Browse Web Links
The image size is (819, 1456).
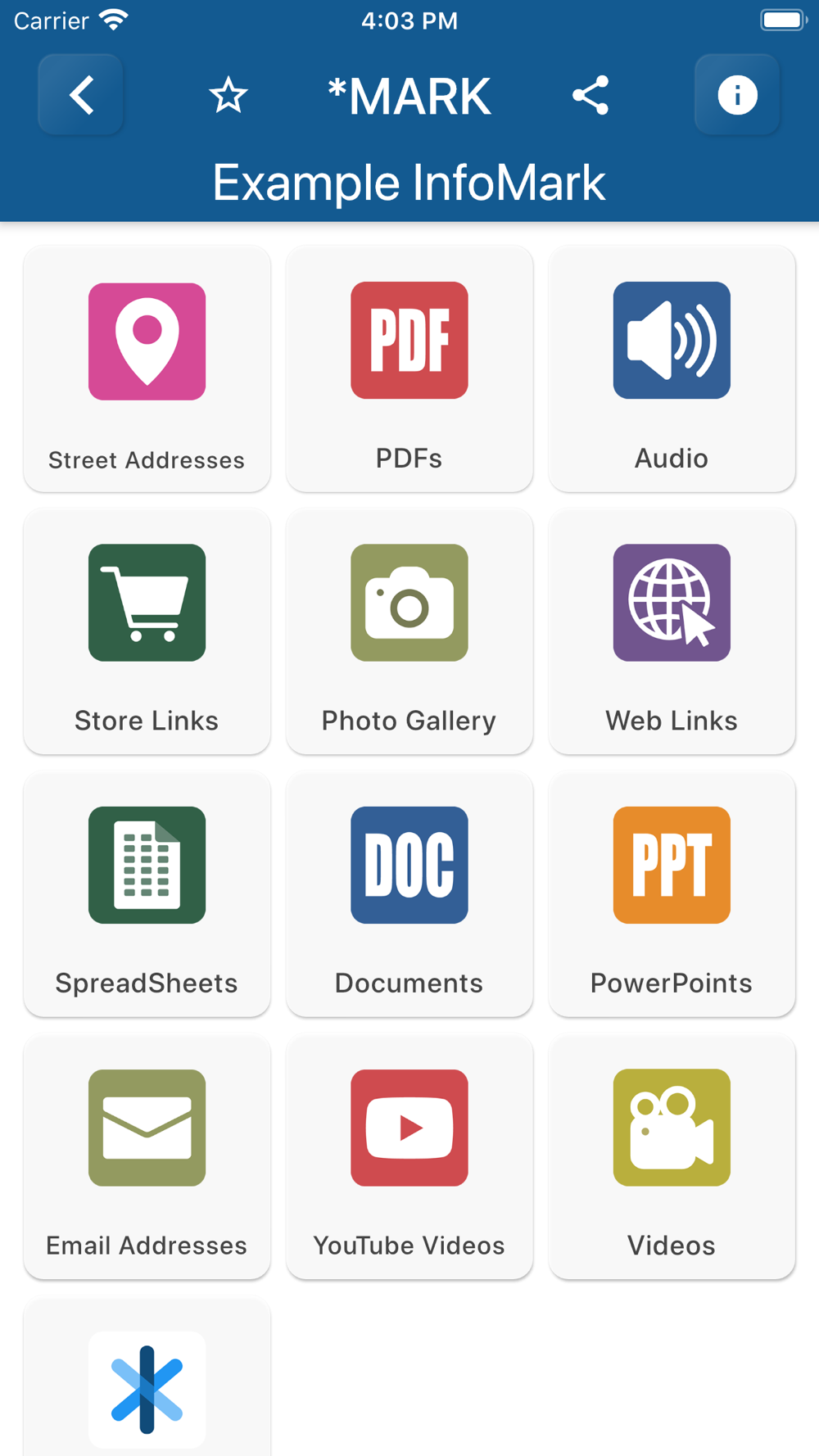click(672, 631)
